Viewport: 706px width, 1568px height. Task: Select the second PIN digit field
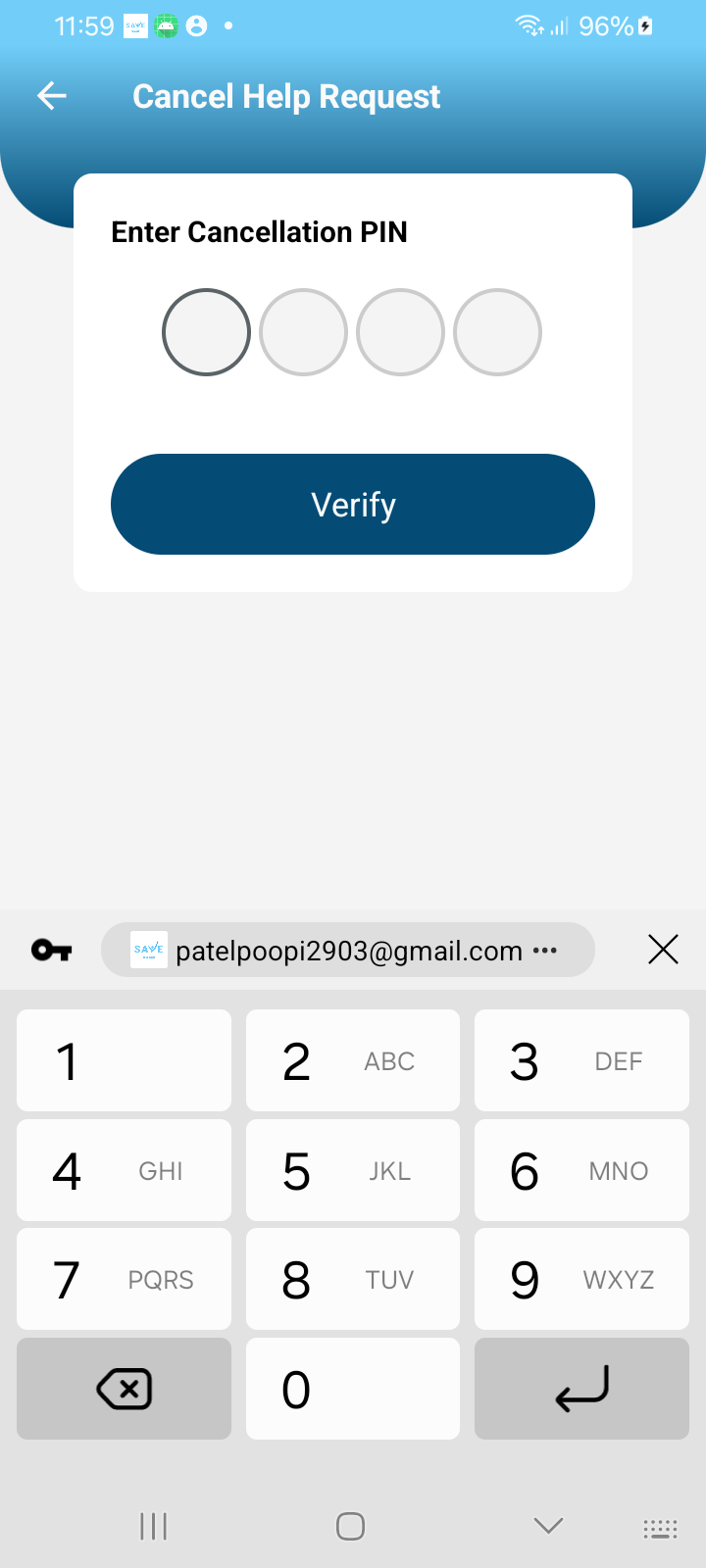(303, 332)
